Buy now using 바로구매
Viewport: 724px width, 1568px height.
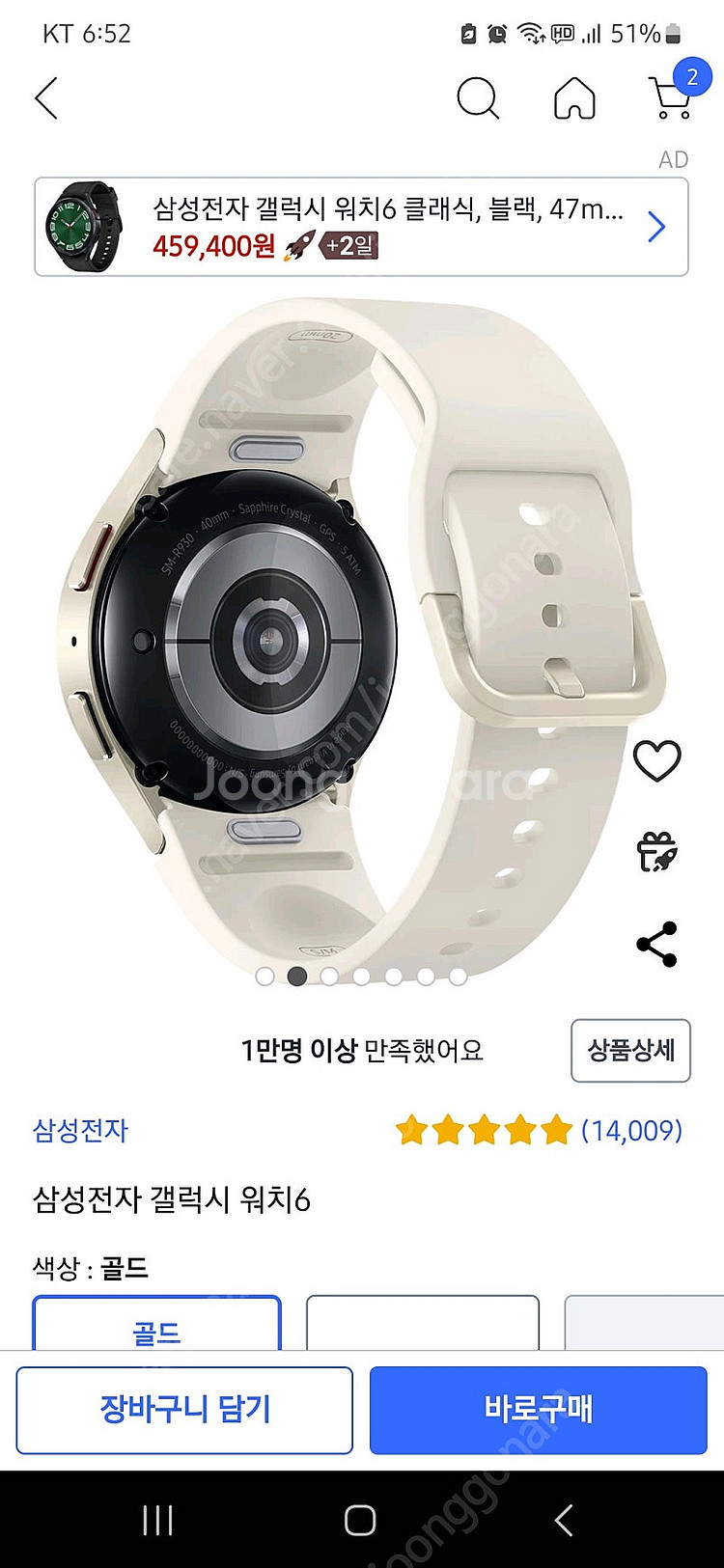click(539, 1409)
